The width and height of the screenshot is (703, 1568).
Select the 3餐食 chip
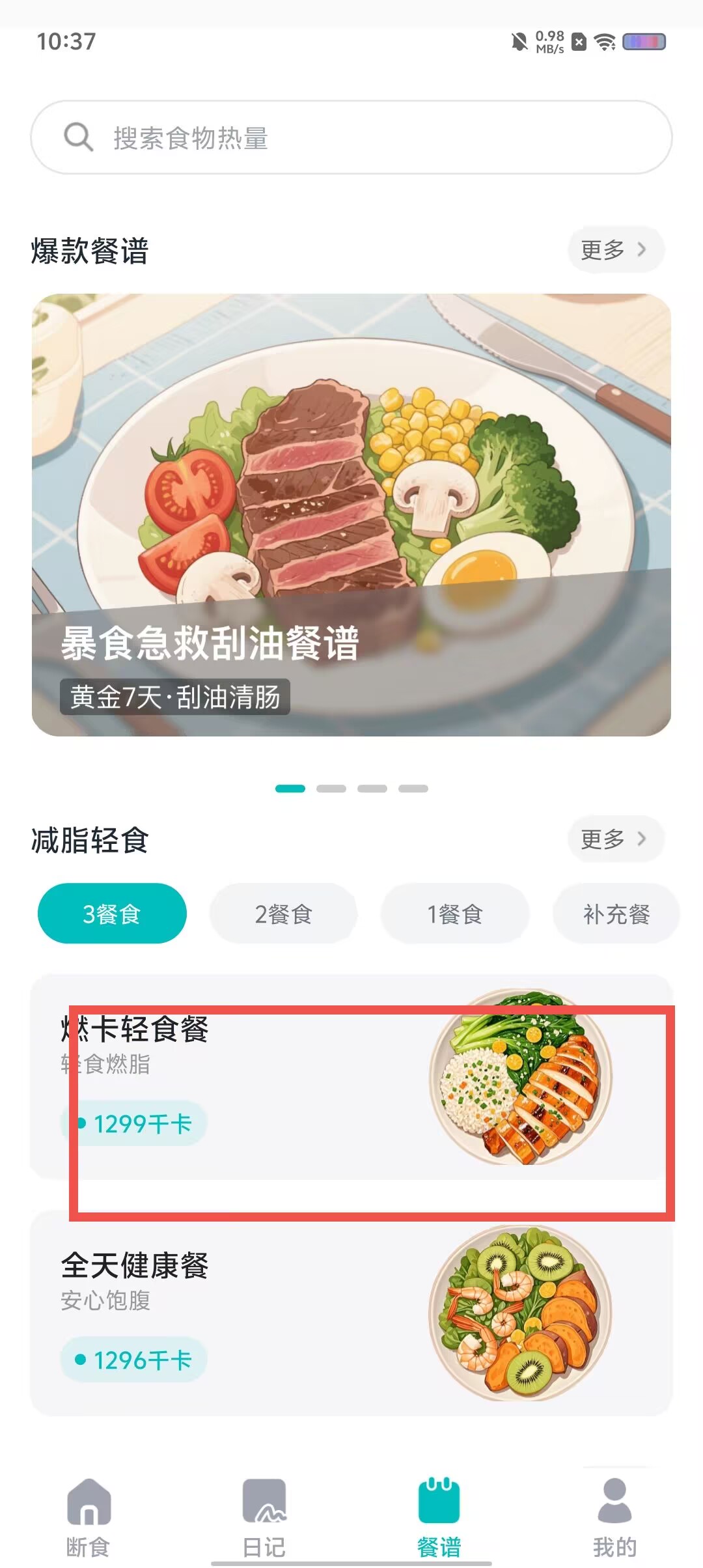click(112, 914)
